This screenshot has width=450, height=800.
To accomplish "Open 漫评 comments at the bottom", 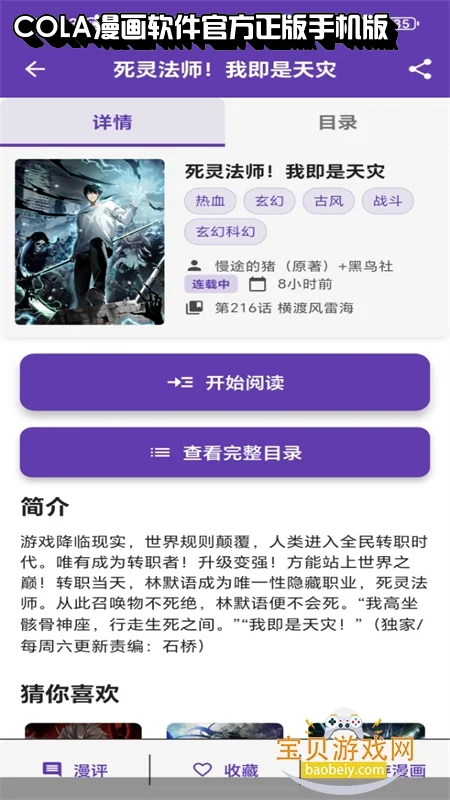I will click(76, 770).
